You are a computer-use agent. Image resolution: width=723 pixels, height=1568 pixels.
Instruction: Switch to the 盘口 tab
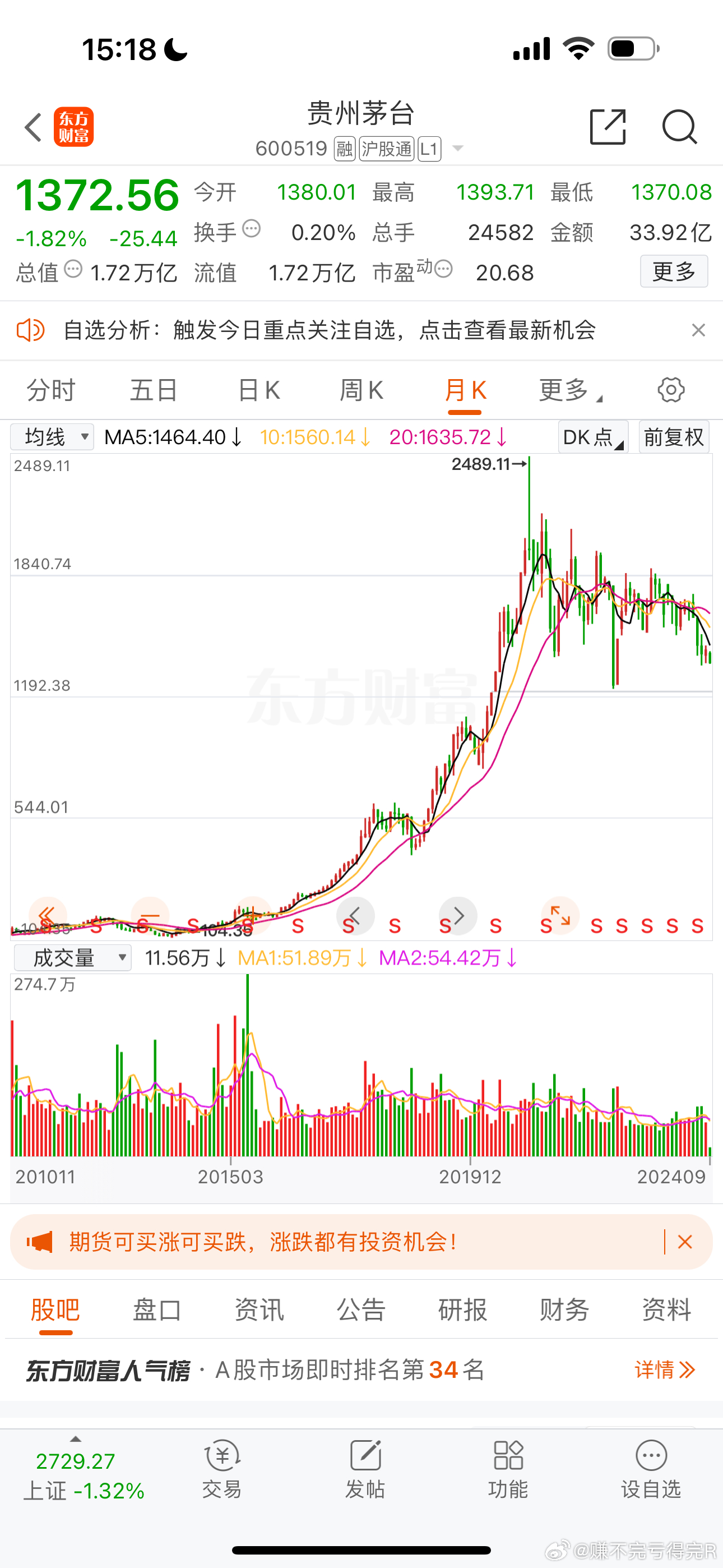pos(157,1311)
